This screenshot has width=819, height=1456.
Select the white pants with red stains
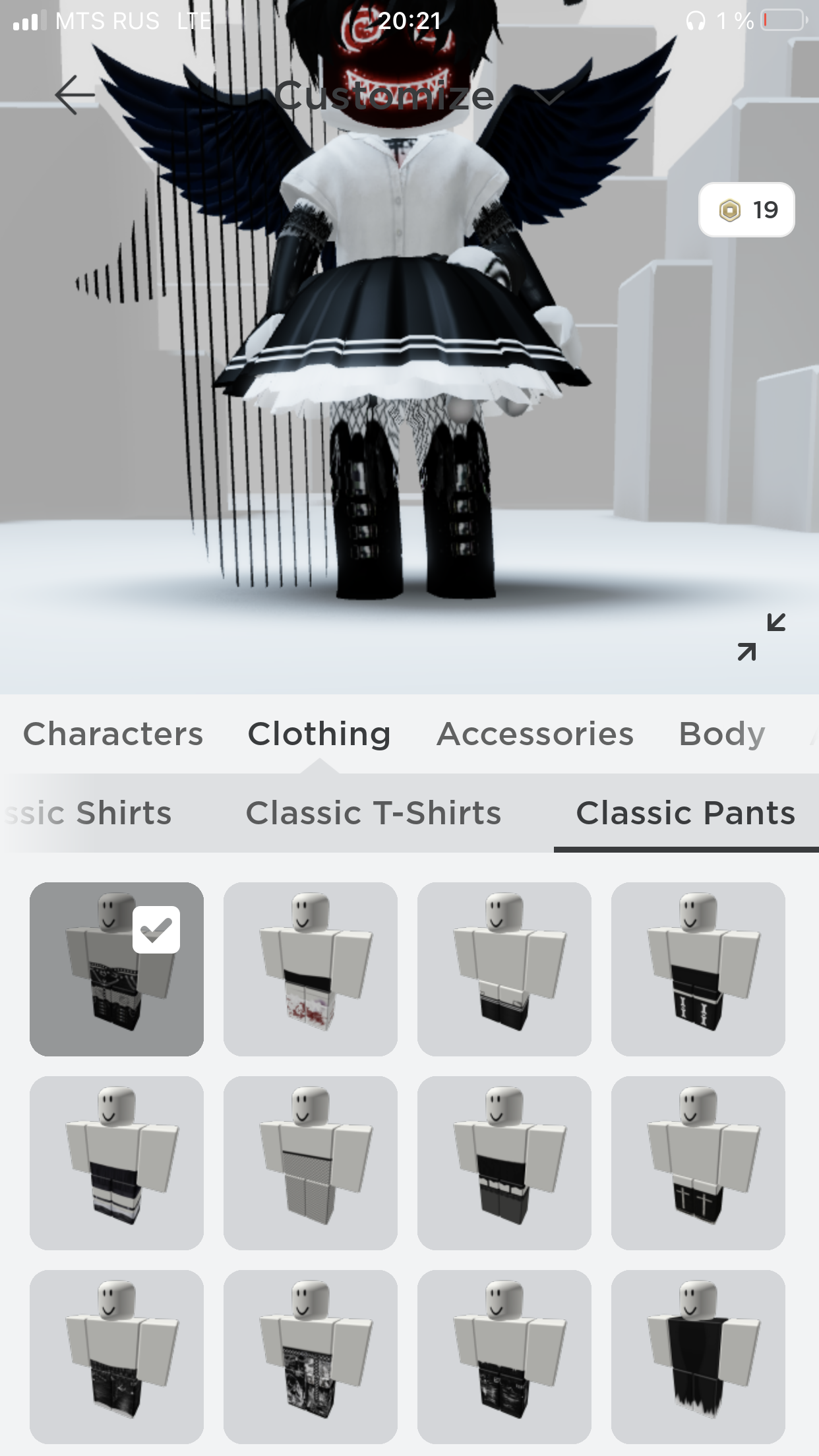[x=311, y=969]
